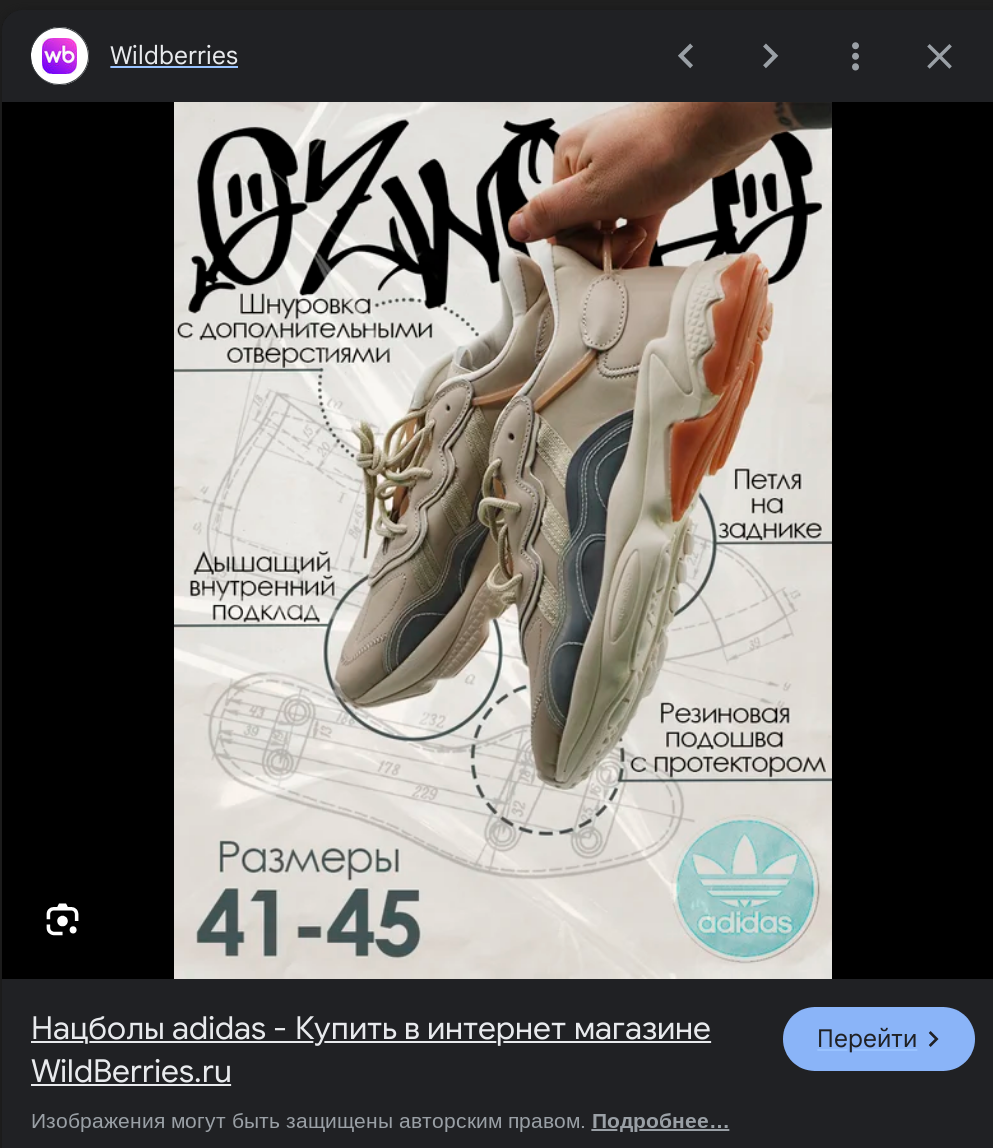Search this image with Lens
The image size is (993, 1148).
tap(62, 919)
